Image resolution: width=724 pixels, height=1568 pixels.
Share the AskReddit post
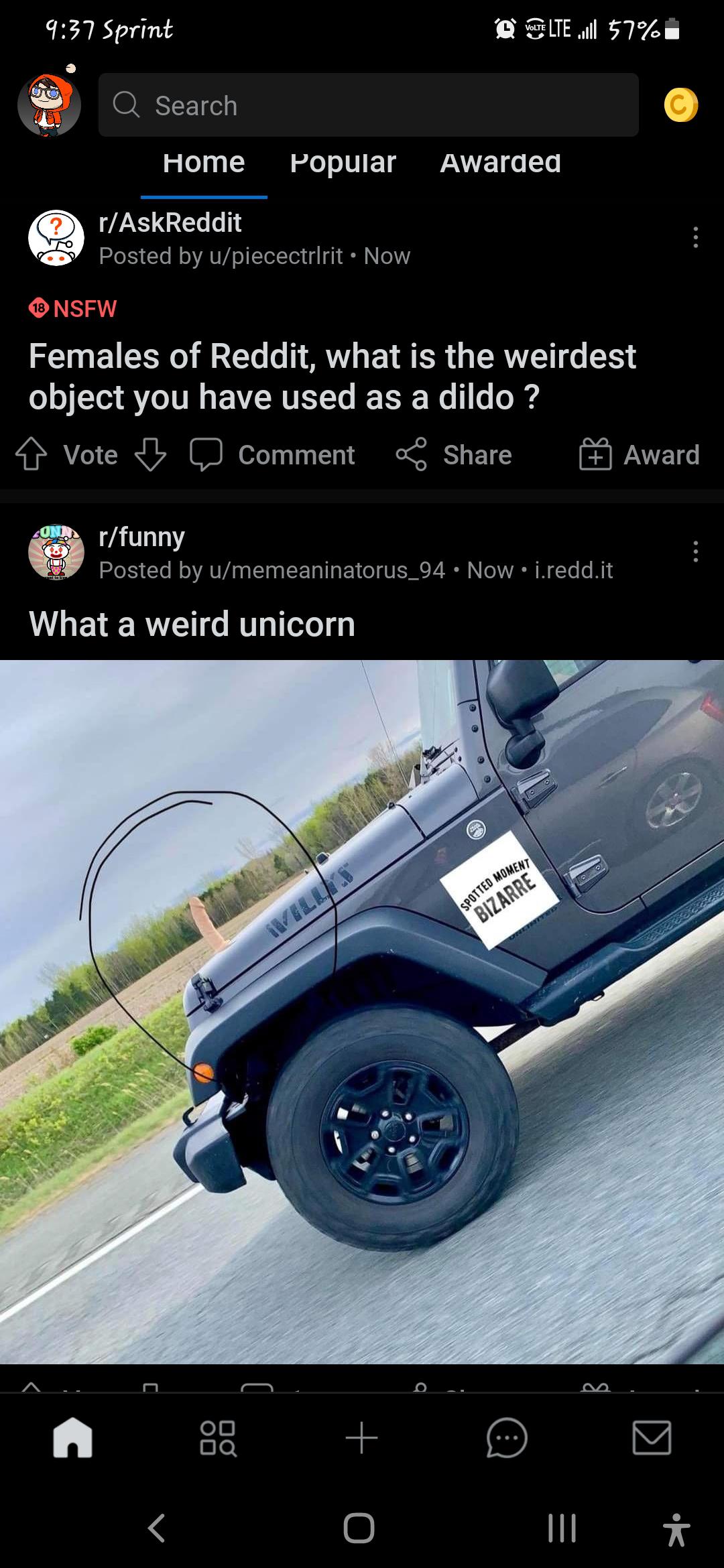454,455
